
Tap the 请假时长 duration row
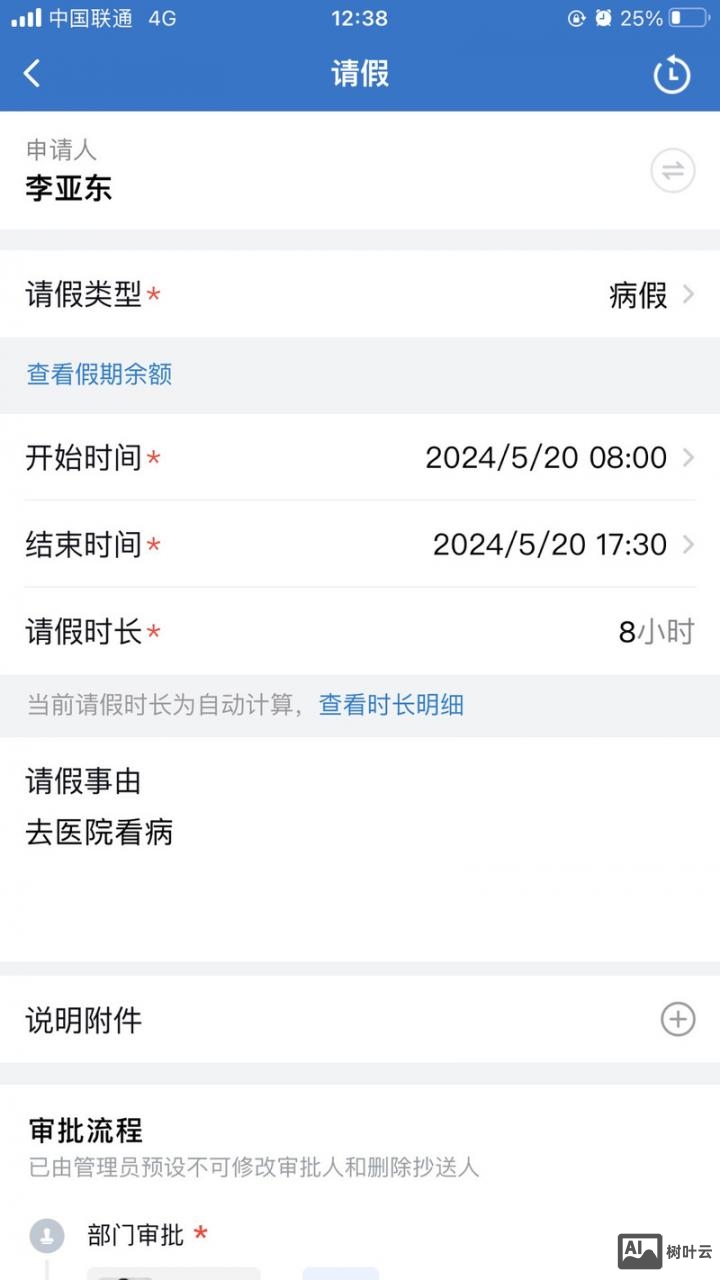[x=360, y=631]
